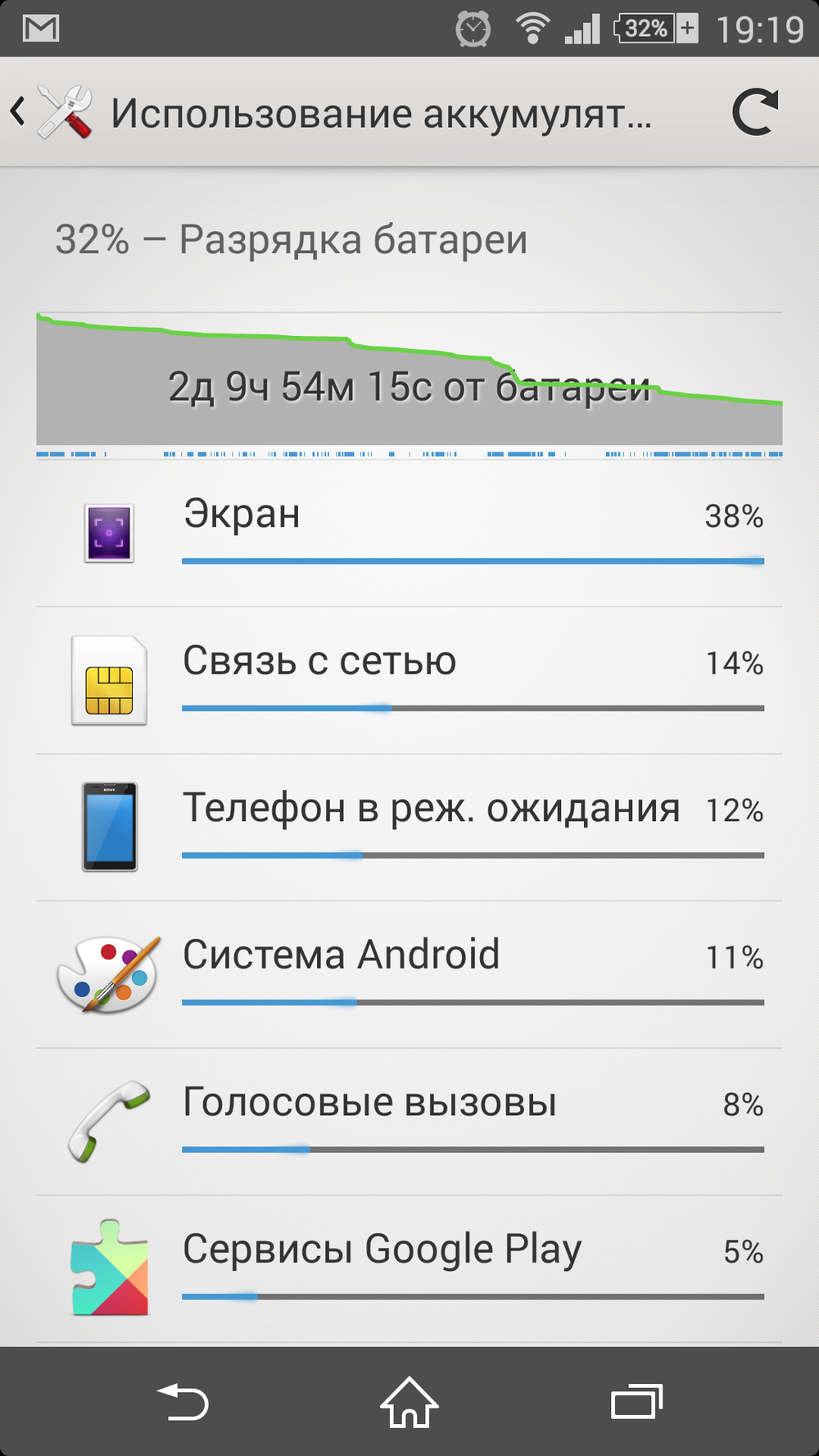This screenshot has height=1456, width=819.
Task: Open Связь с сетью usage details
Action: click(x=409, y=681)
